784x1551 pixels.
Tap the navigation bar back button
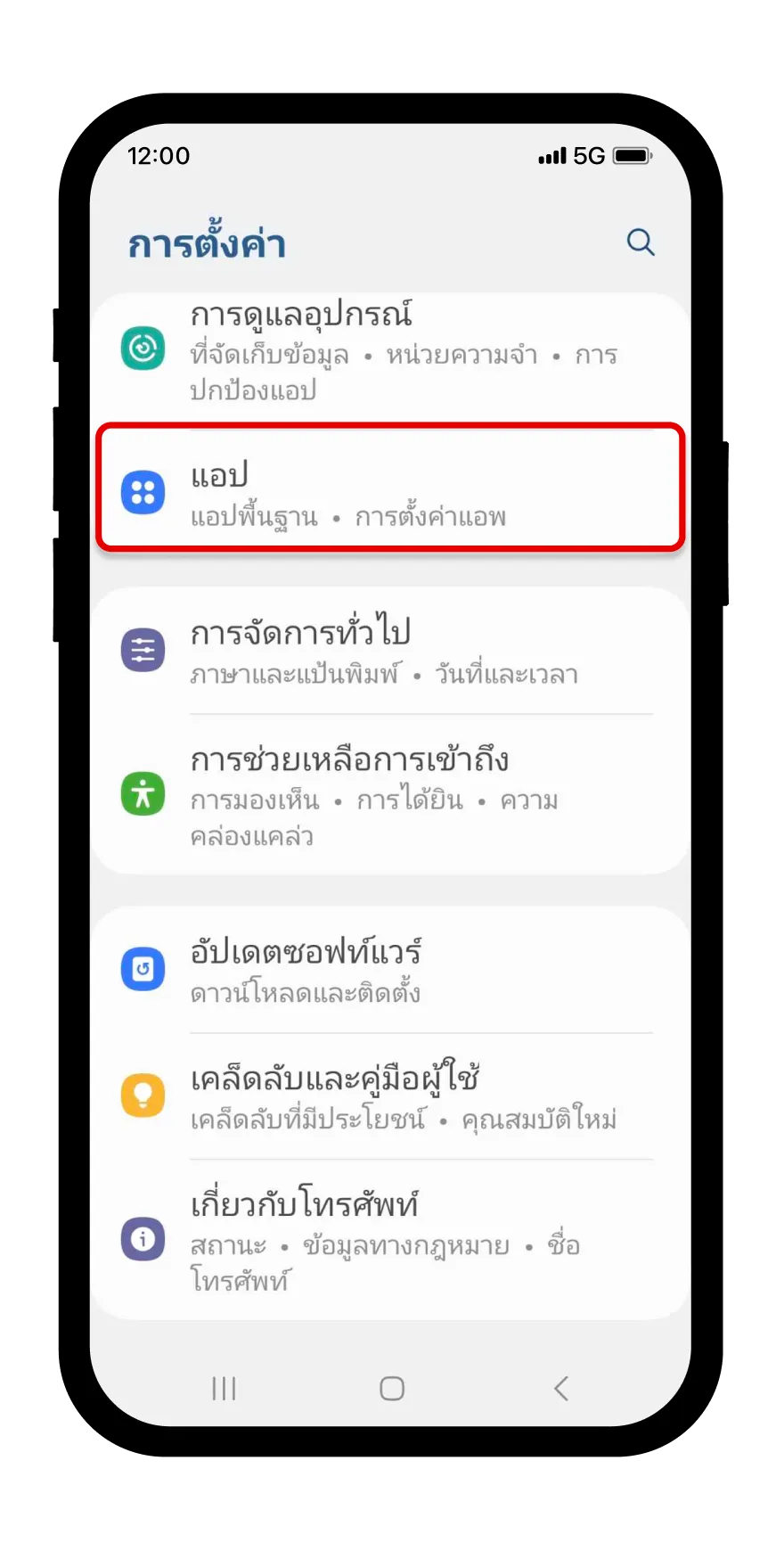pos(560,1388)
